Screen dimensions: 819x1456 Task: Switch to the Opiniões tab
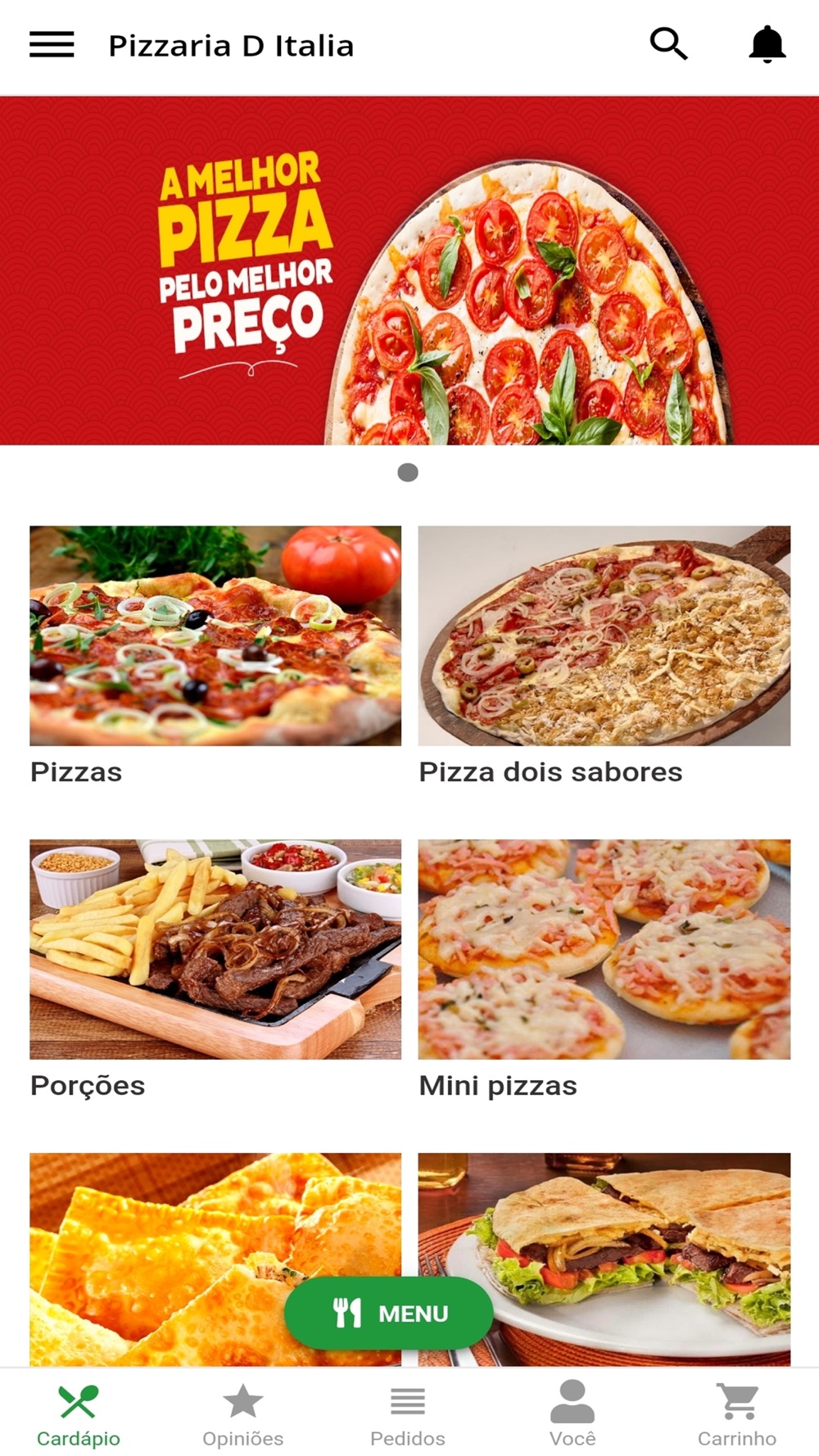(x=243, y=1414)
